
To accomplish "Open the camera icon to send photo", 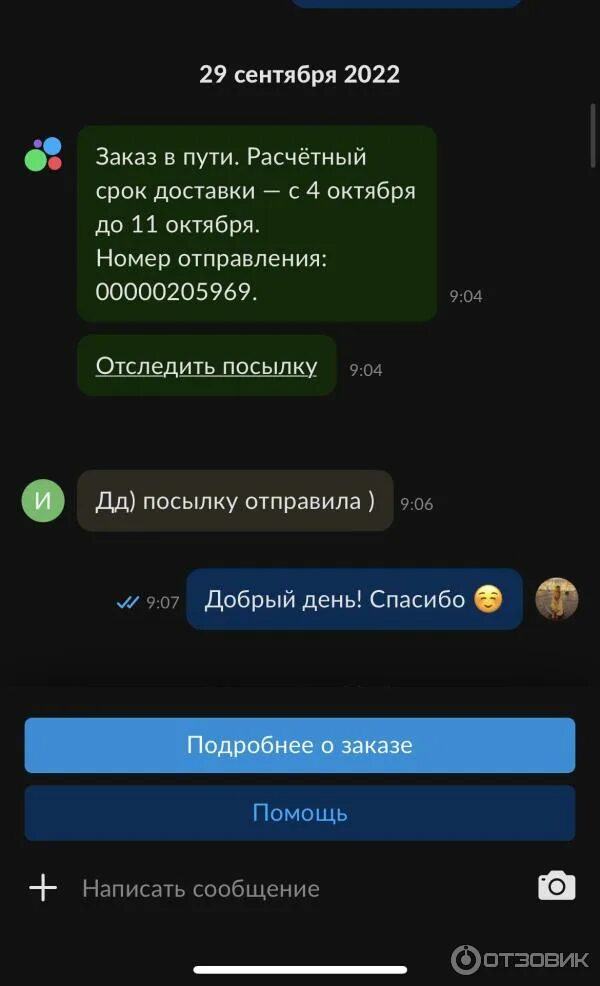I will click(x=557, y=887).
